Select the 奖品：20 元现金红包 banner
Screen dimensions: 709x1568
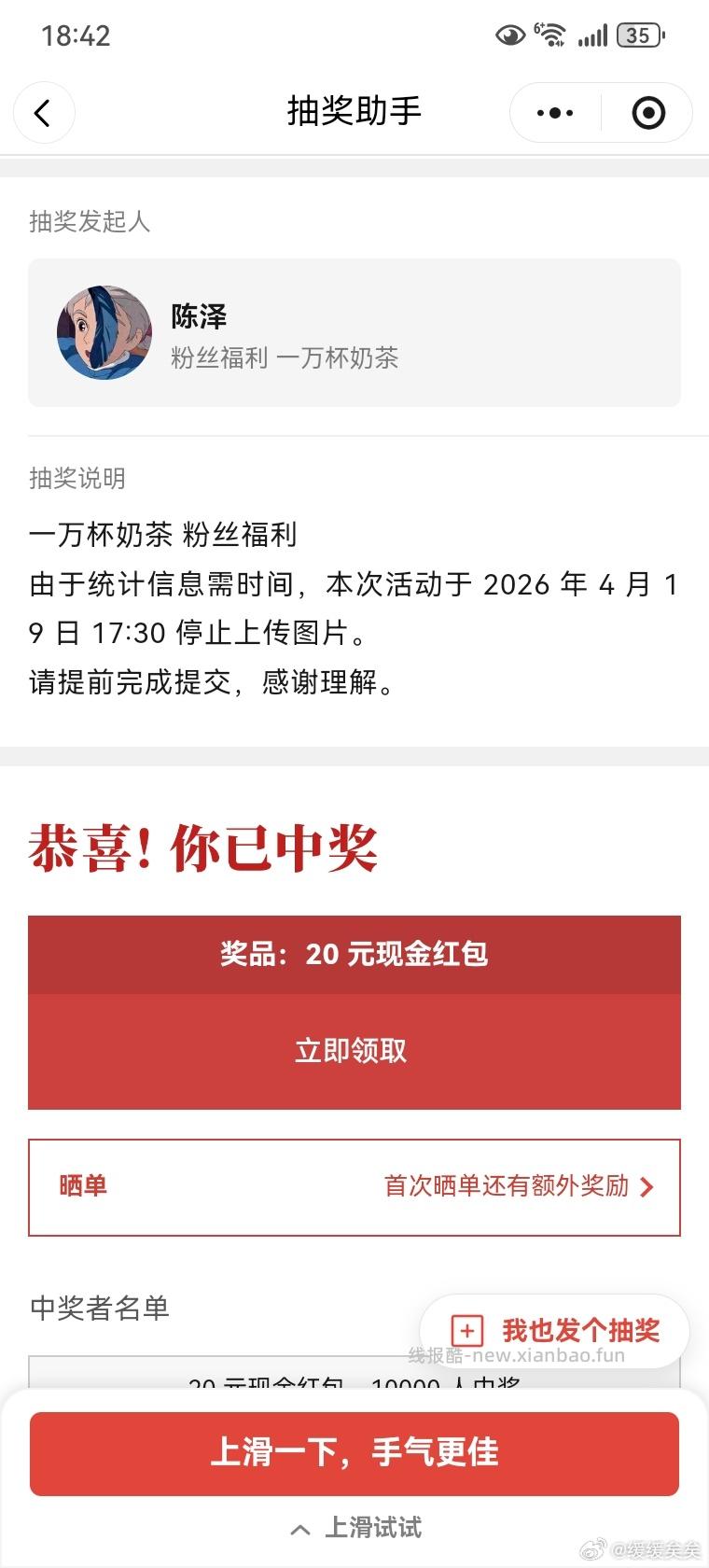353,954
